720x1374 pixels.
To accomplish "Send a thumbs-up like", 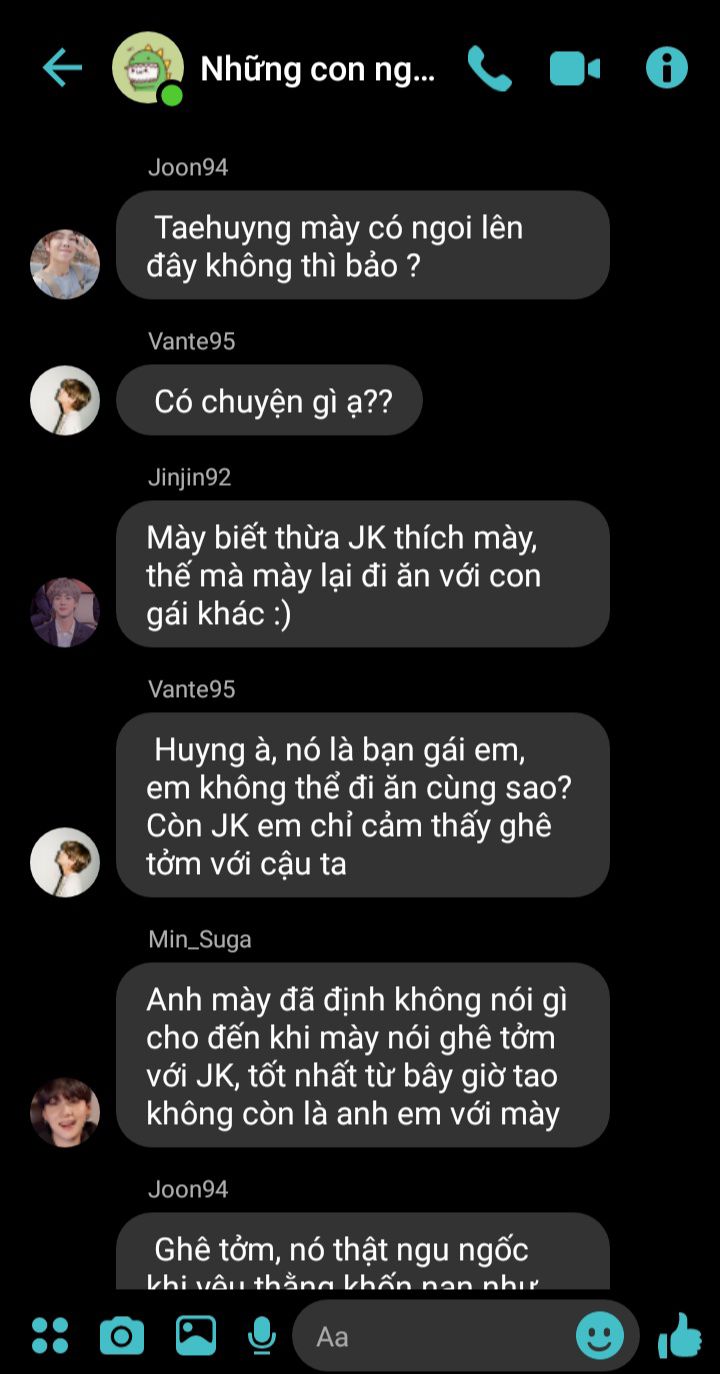I will 680,1336.
